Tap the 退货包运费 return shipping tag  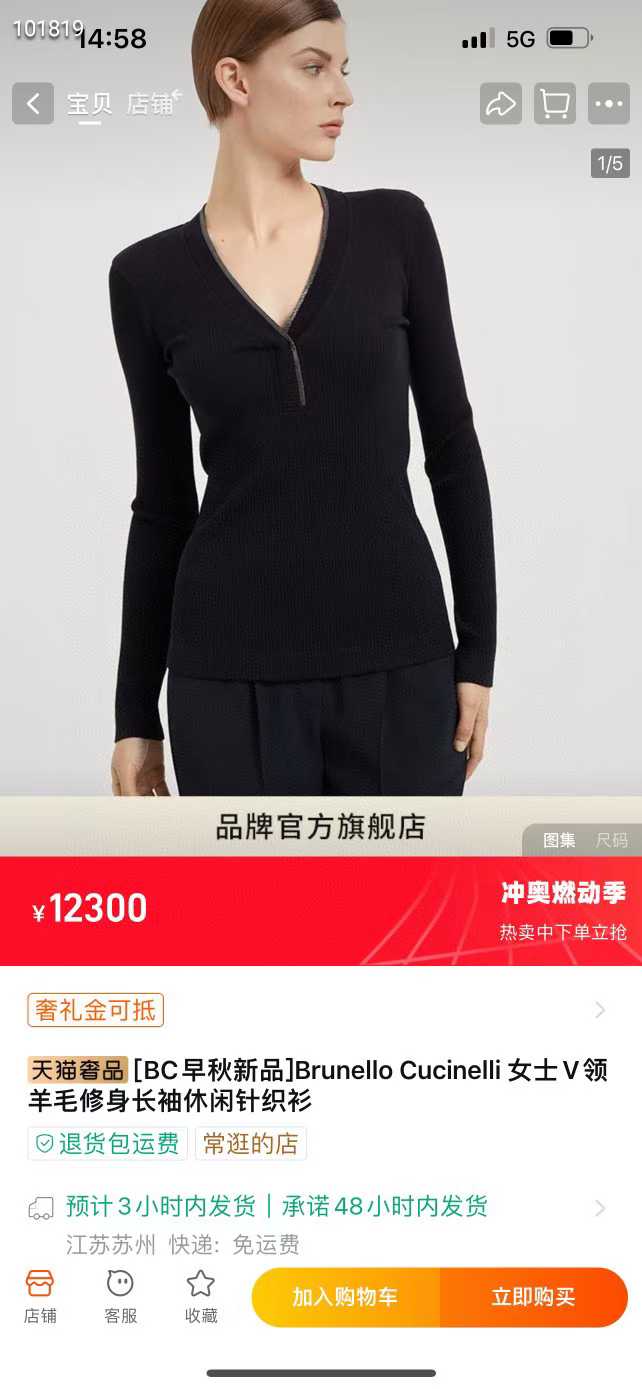pos(108,1144)
